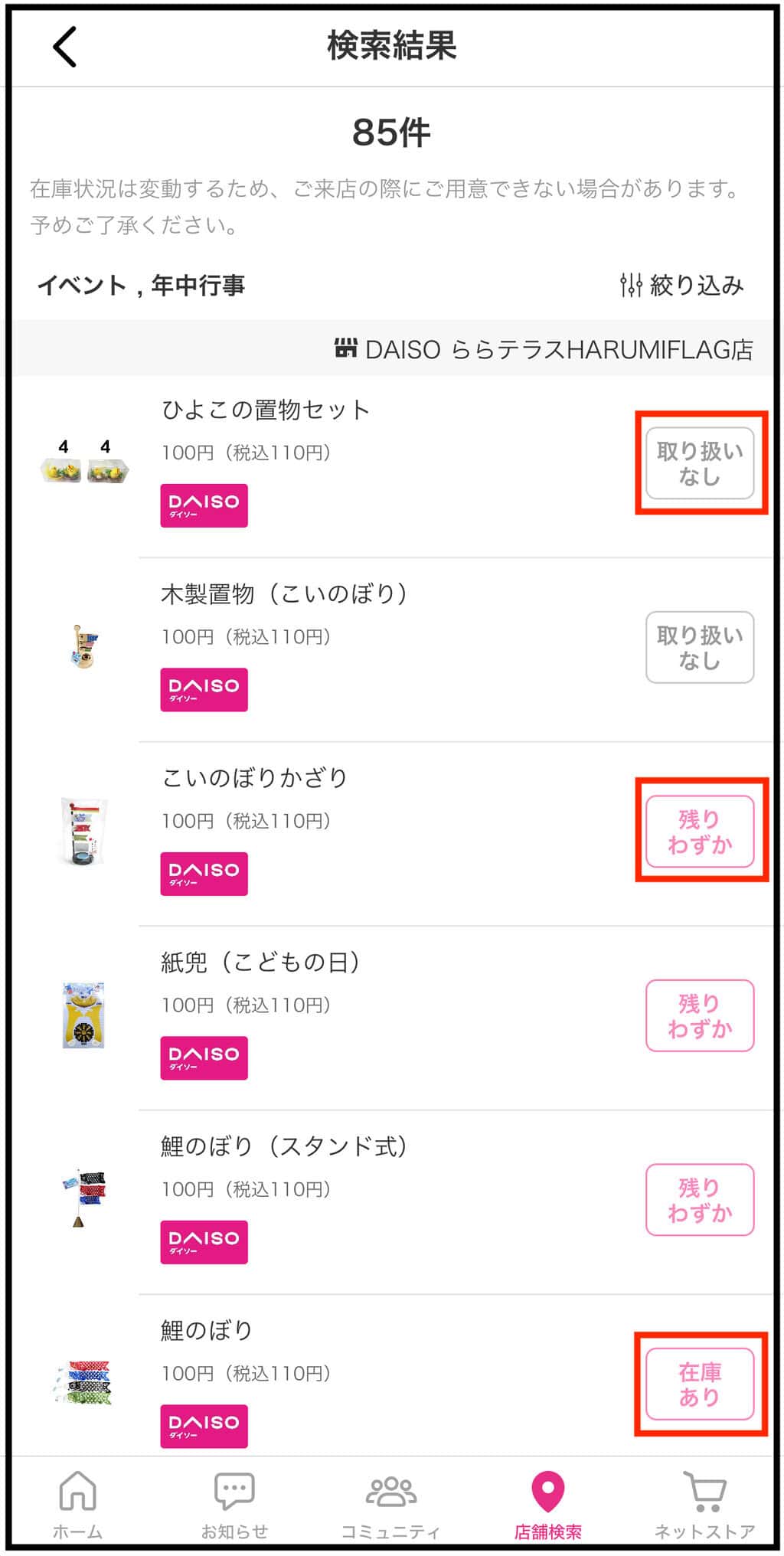784x1556 pixels.
Task: Open the こいのぼりかざり product
Action: [254, 778]
